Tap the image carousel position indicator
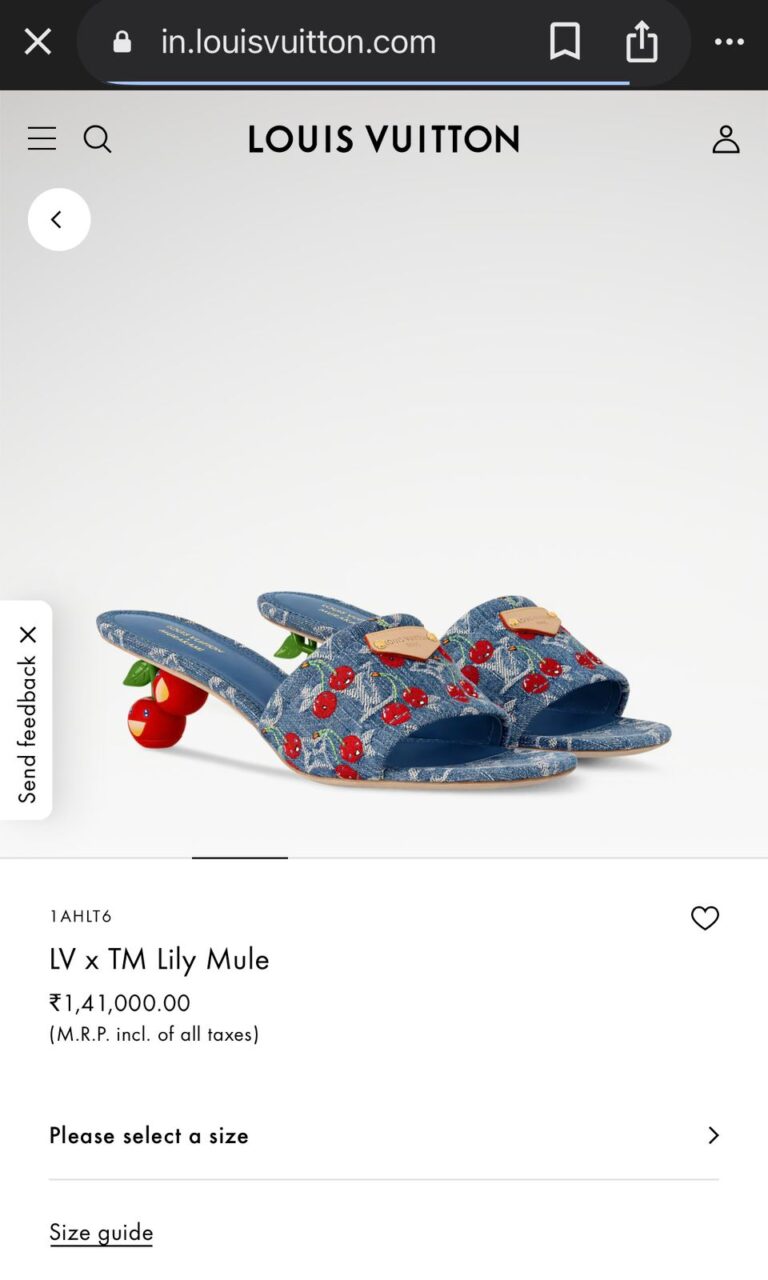The image size is (768, 1280). (238, 858)
